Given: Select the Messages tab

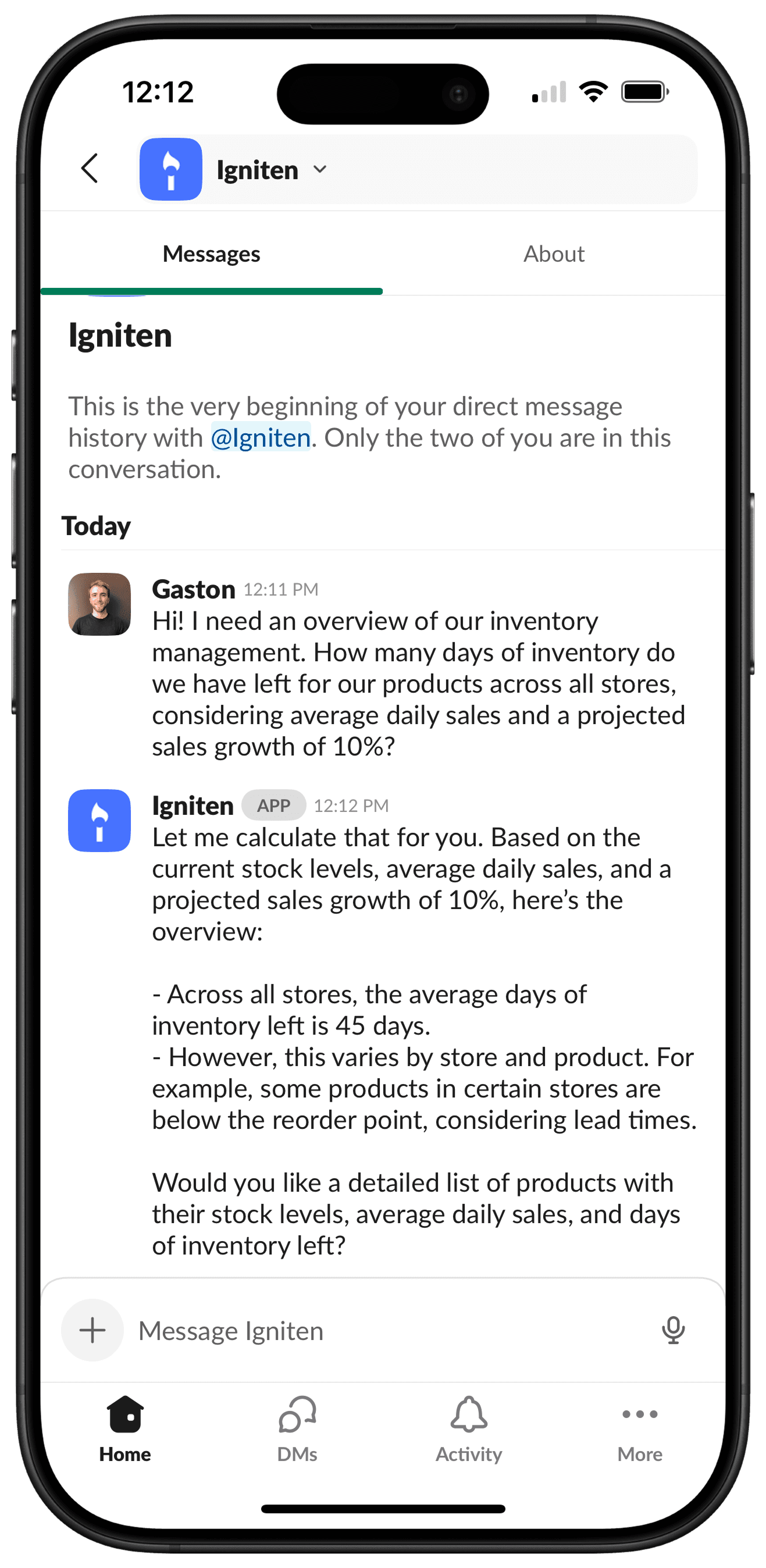Looking at the screenshot, I should coord(211,254).
